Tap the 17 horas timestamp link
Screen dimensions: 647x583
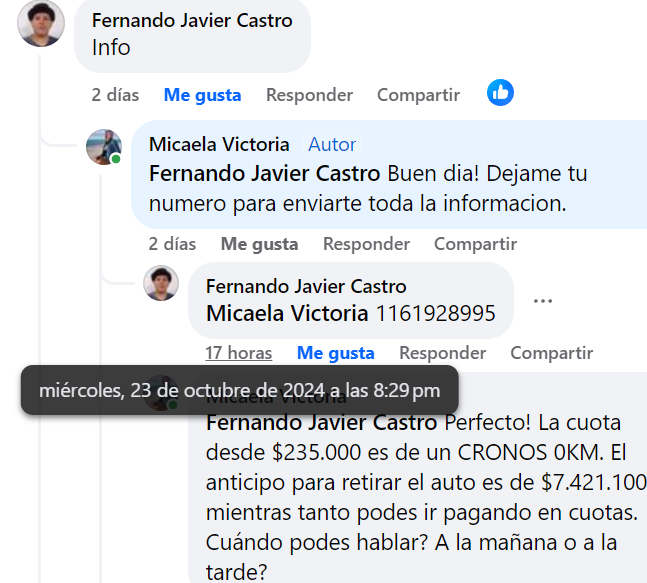click(239, 352)
